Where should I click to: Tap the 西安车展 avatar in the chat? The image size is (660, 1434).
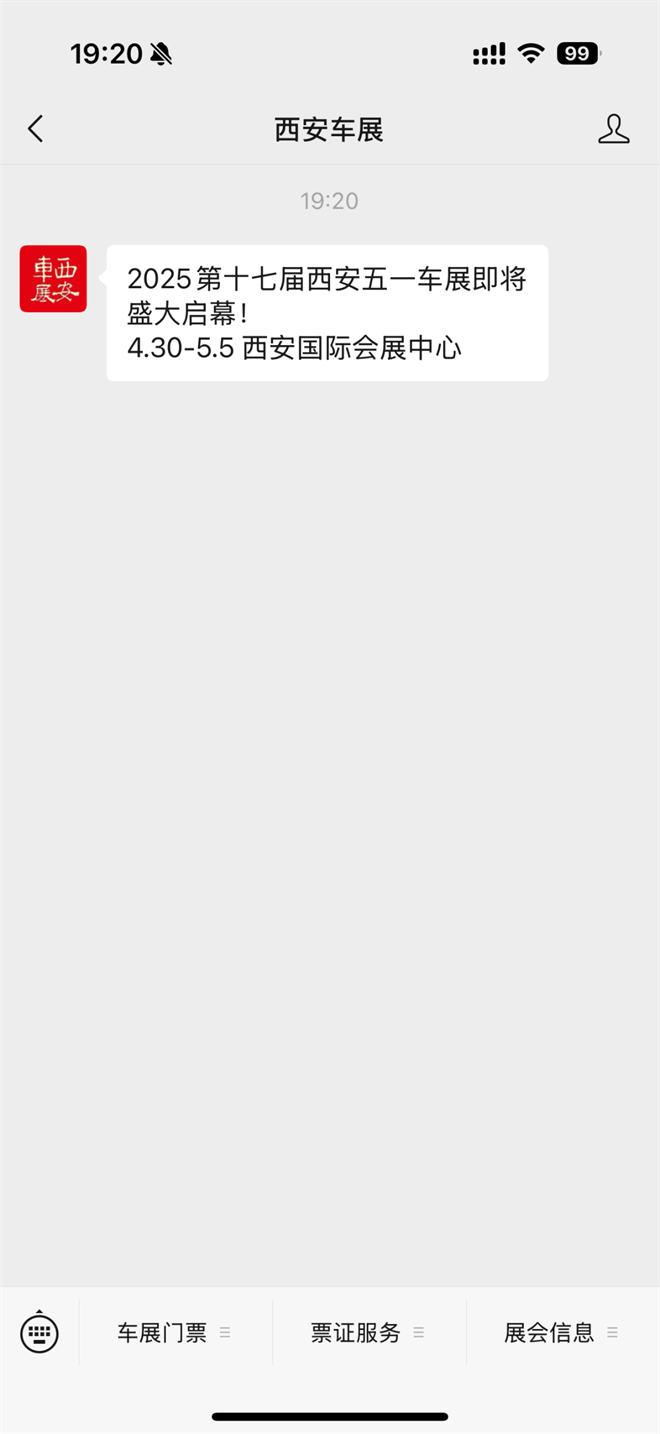(x=53, y=279)
